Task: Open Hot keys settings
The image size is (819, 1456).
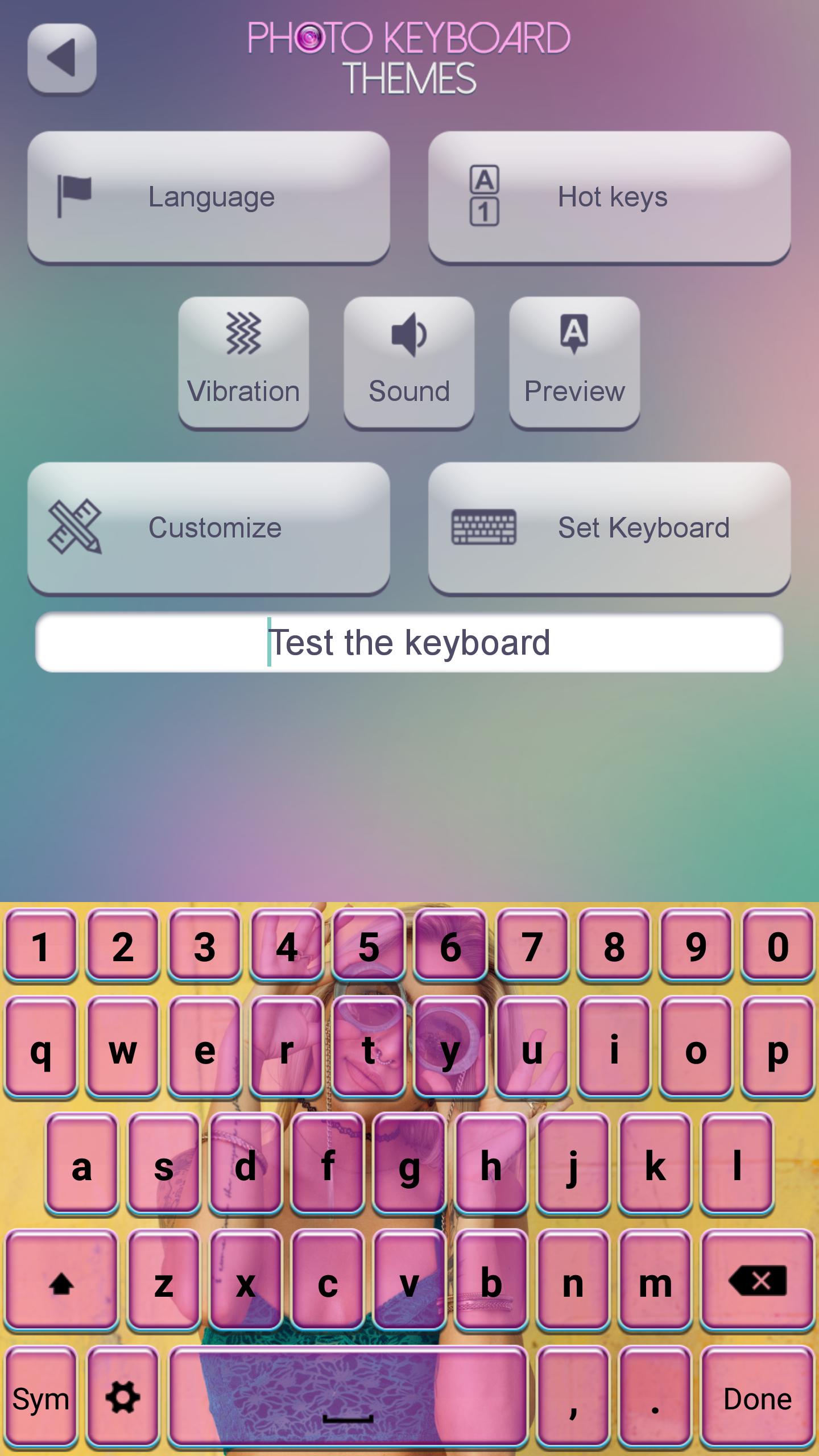Action: tap(609, 197)
